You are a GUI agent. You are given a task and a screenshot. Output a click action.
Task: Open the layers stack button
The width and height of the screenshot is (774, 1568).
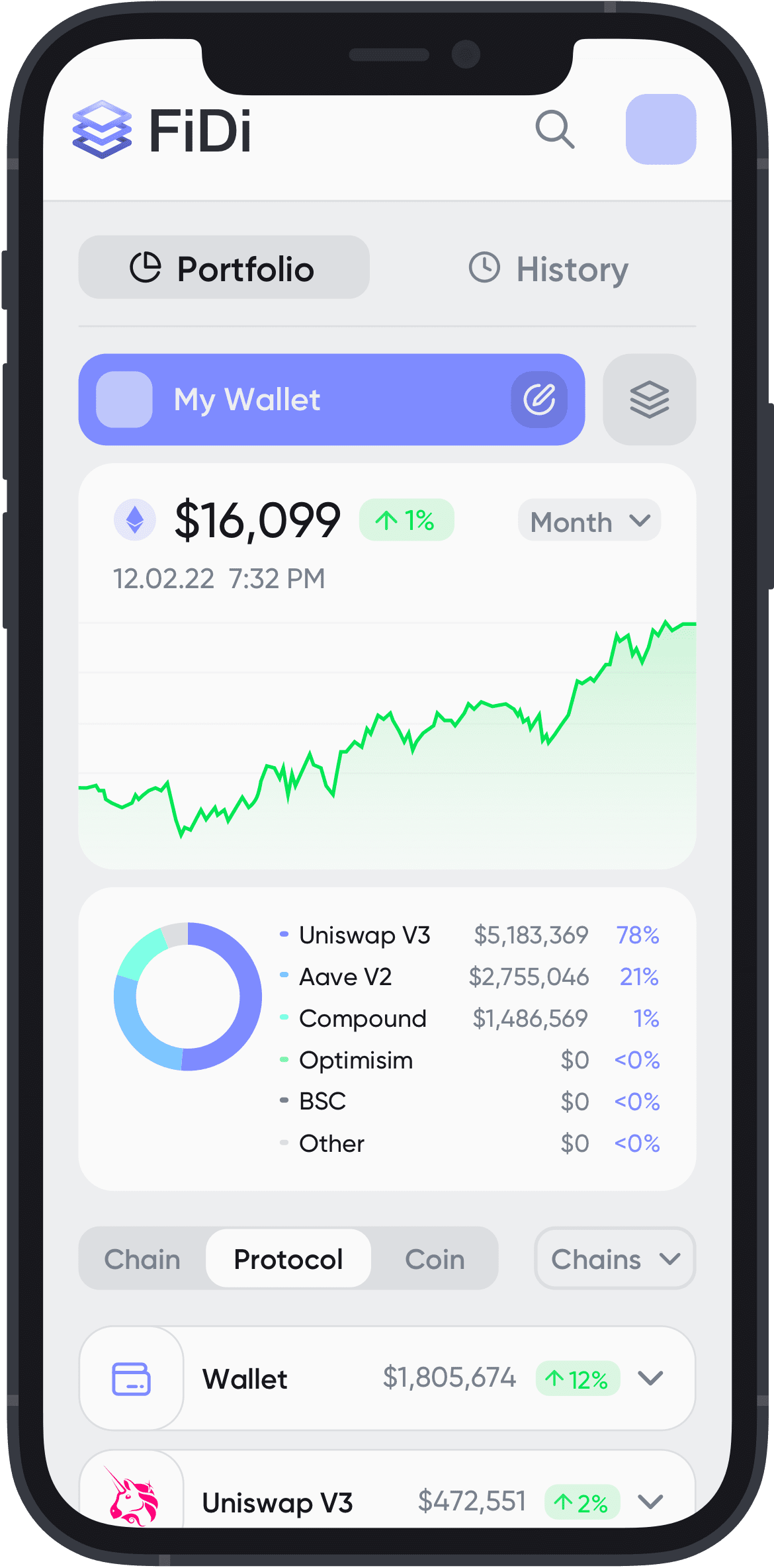click(649, 400)
